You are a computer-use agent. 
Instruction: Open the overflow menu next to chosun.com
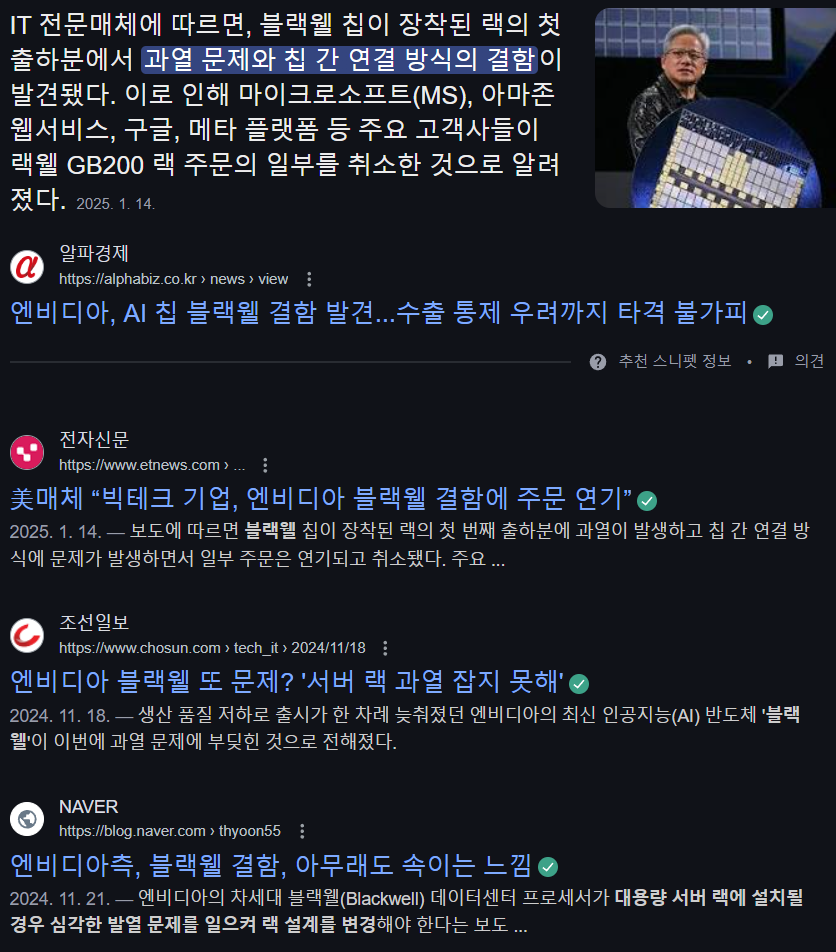386,648
